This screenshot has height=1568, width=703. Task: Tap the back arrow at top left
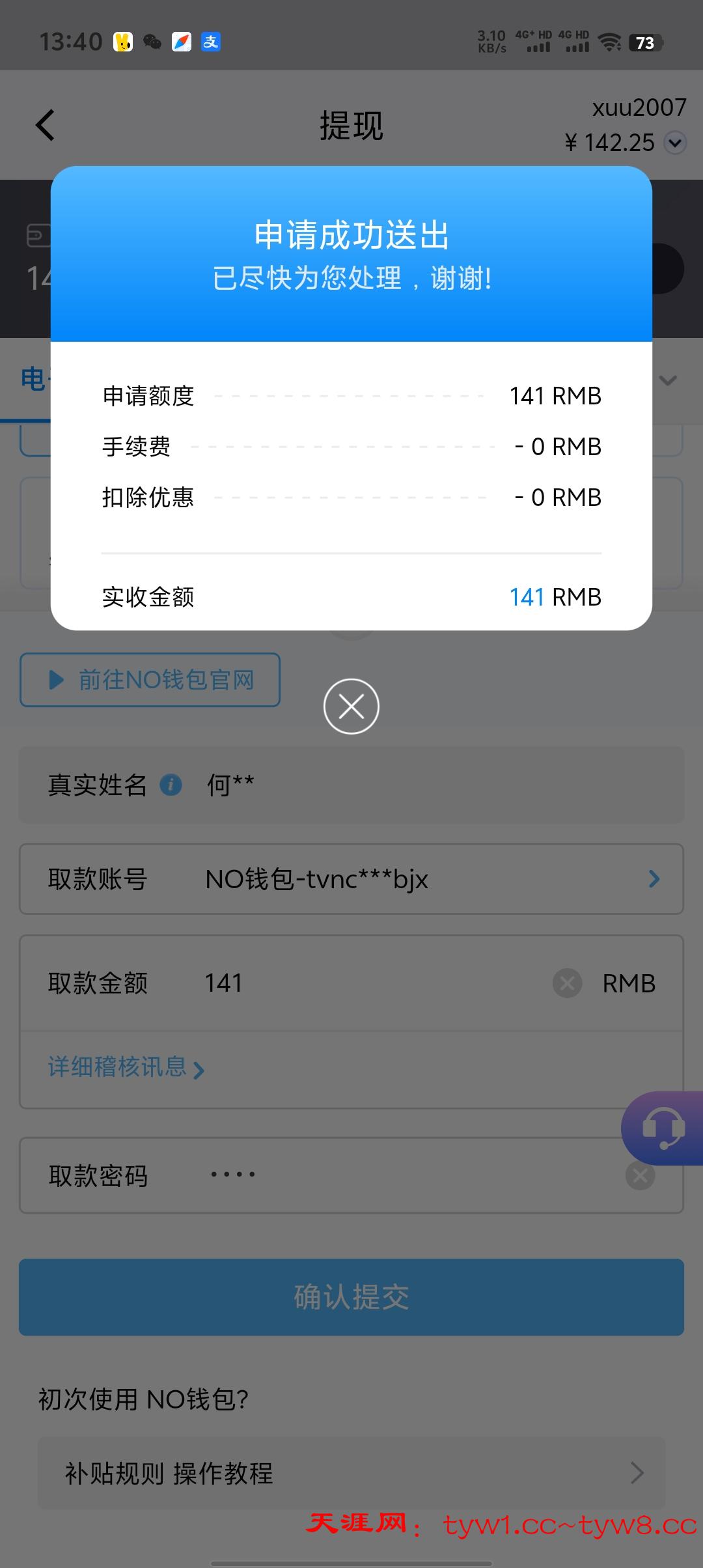45,124
